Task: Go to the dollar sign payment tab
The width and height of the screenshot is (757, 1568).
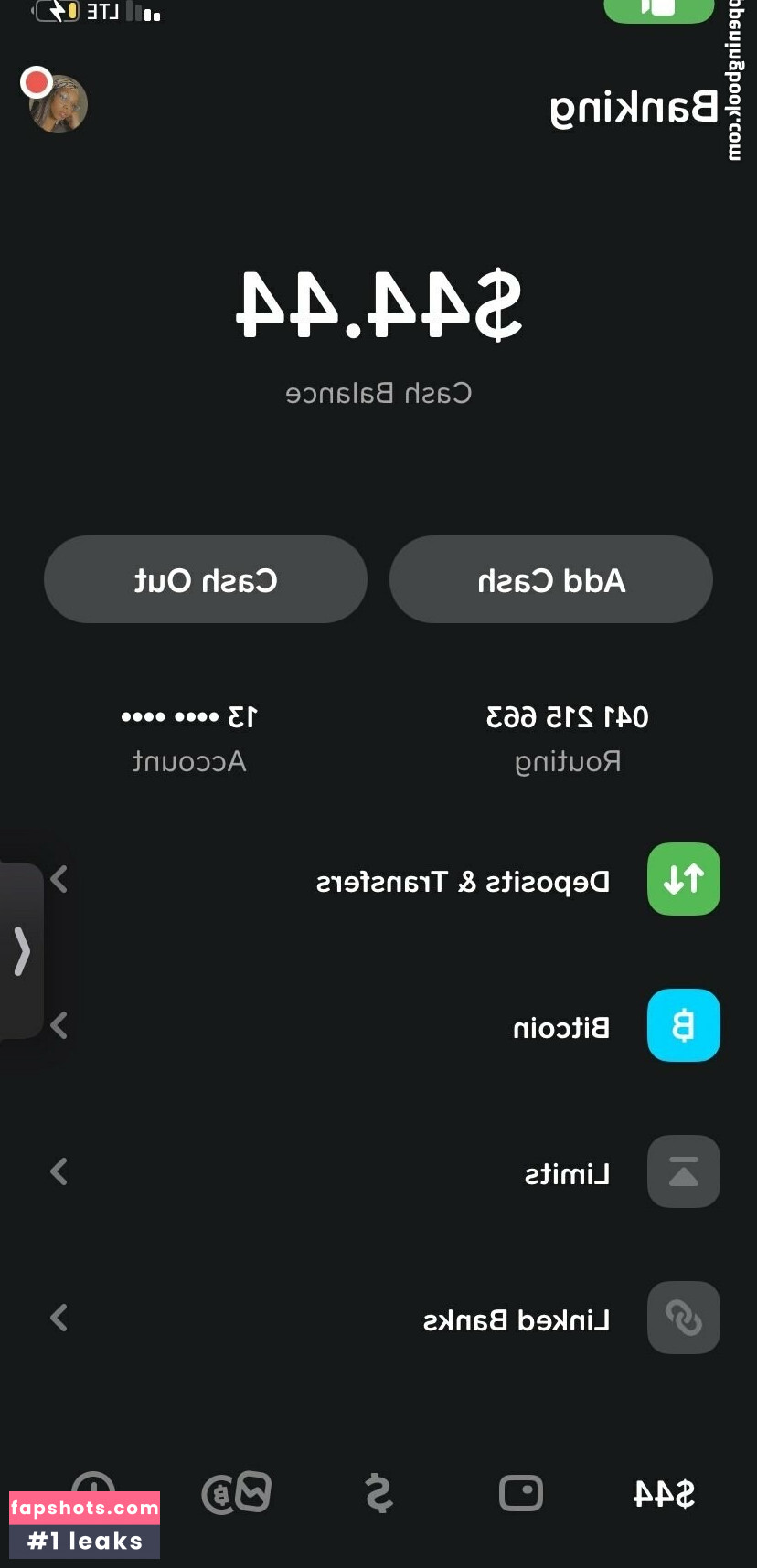Action: click(378, 1494)
